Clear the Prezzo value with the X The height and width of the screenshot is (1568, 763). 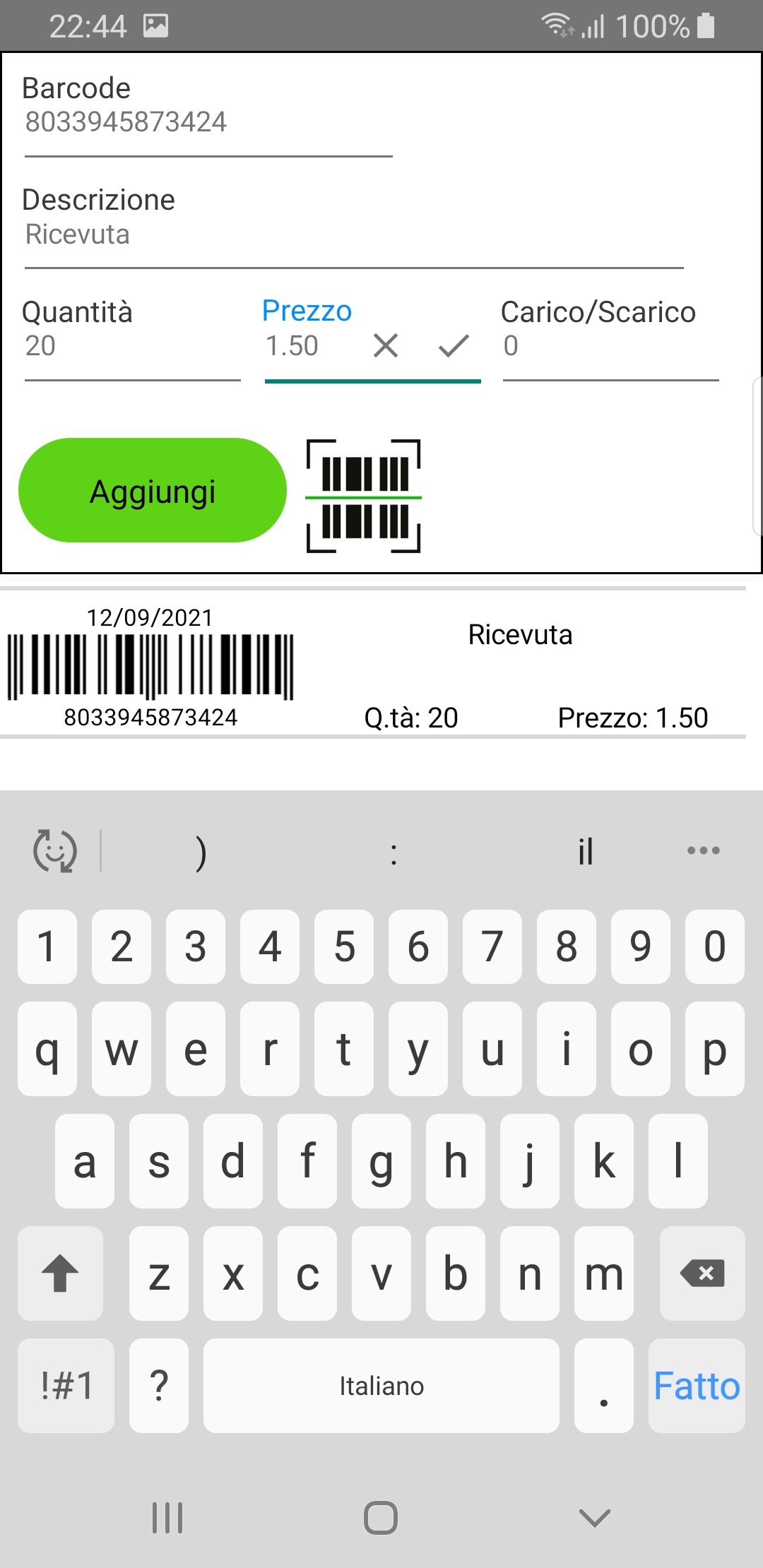click(x=386, y=346)
